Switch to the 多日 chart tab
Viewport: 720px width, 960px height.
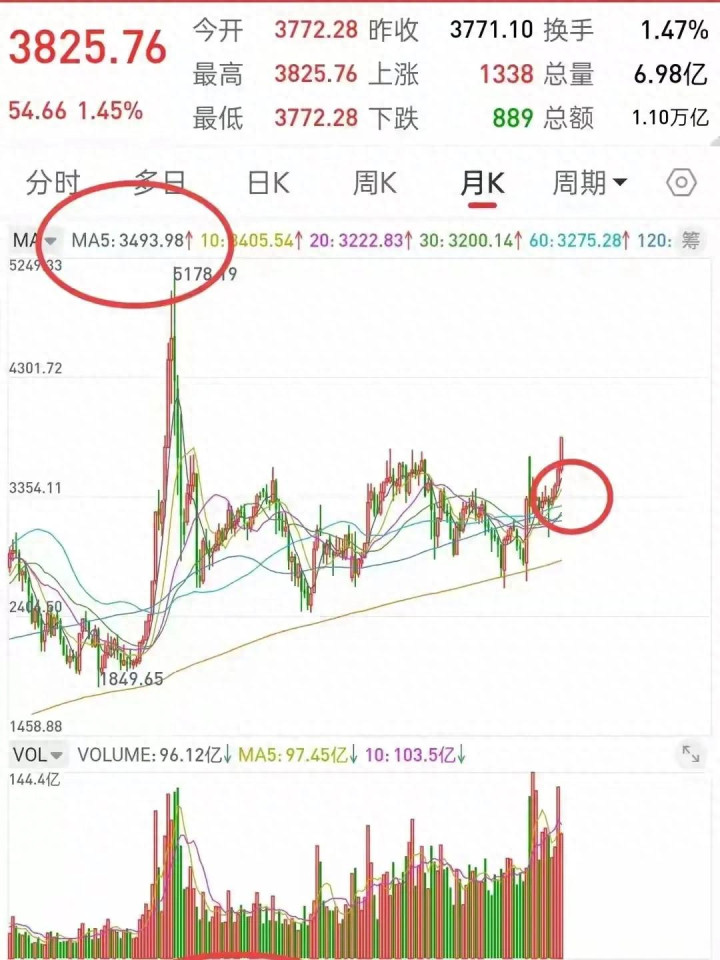160,183
